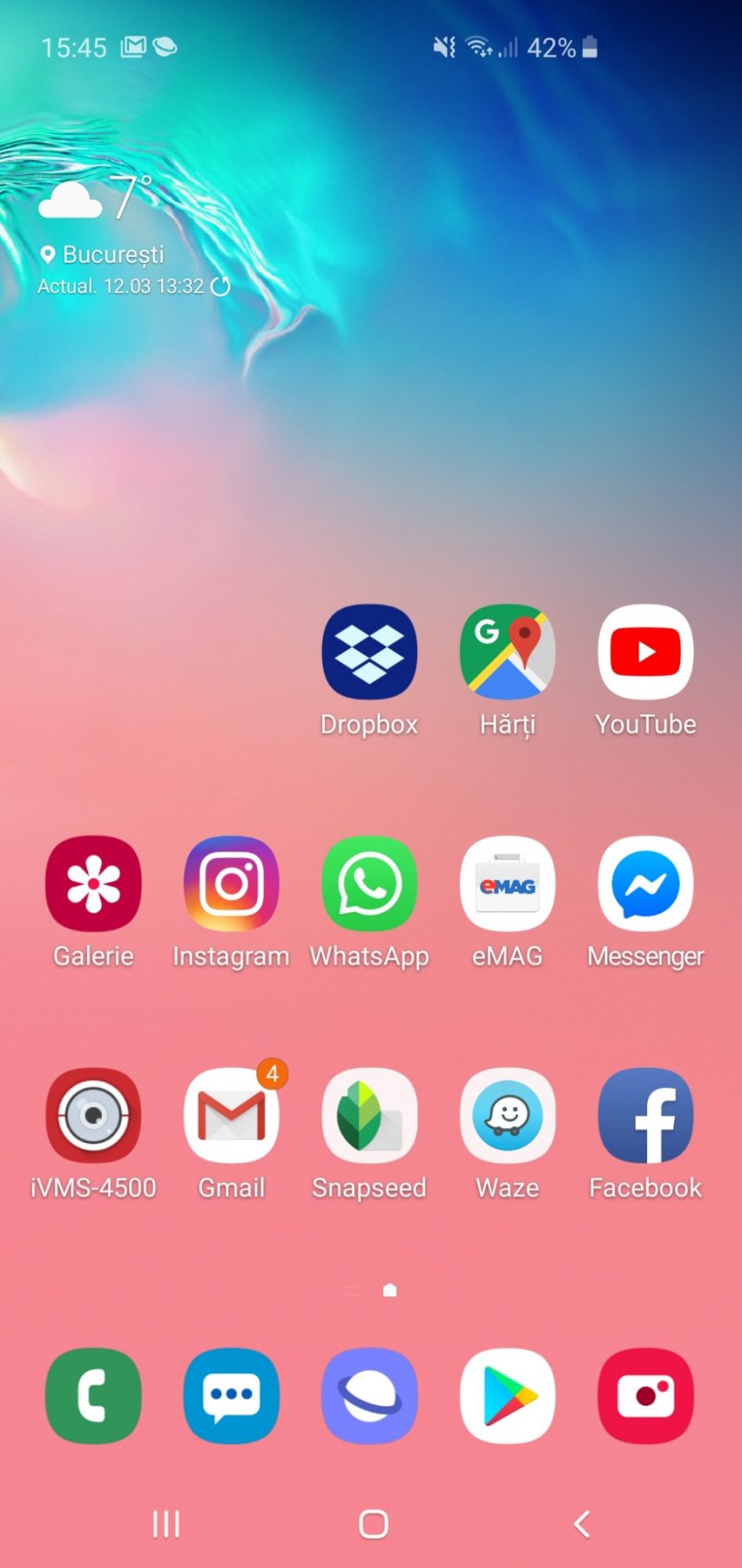This screenshot has width=742, height=1568.
Task: Refresh the București weather widget
Action: tap(221, 286)
